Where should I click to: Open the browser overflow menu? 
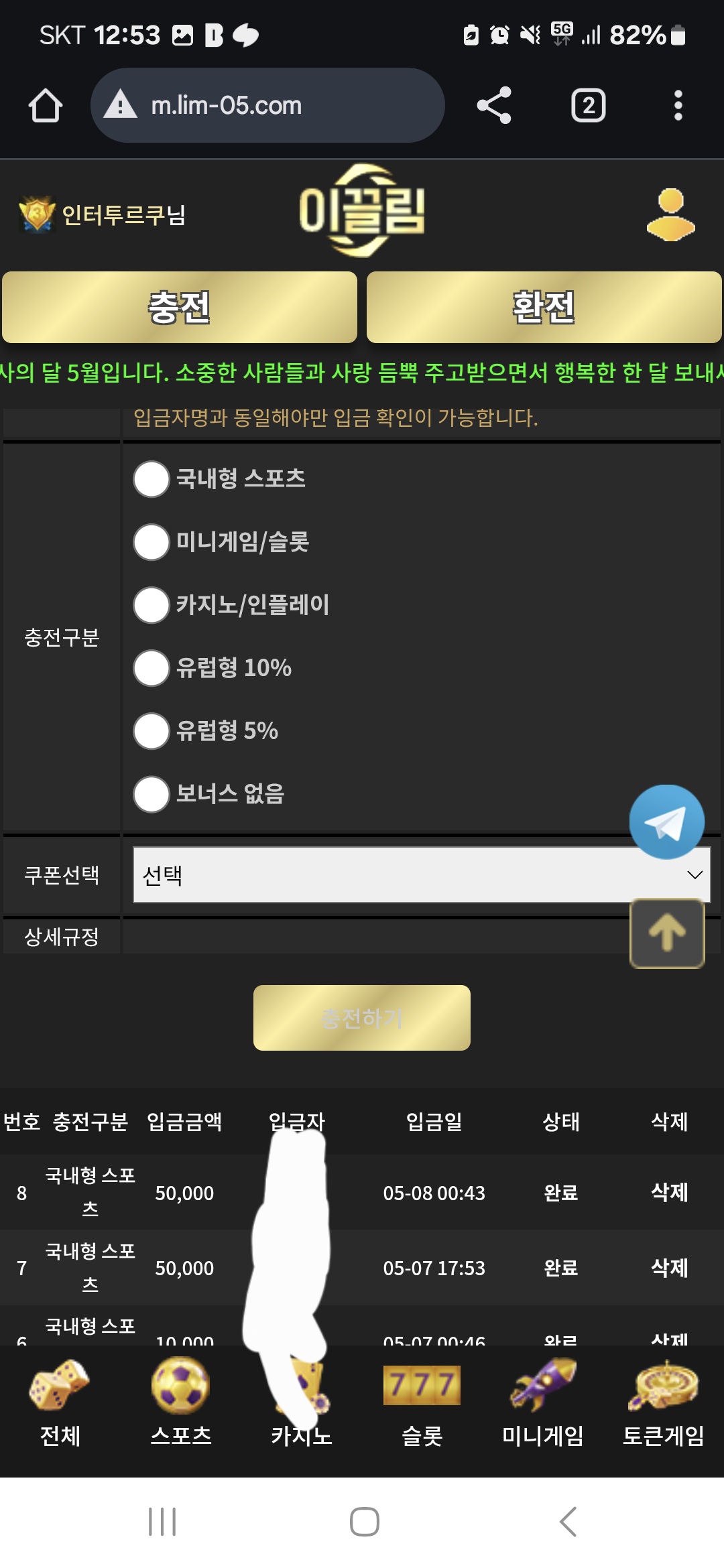tap(678, 105)
